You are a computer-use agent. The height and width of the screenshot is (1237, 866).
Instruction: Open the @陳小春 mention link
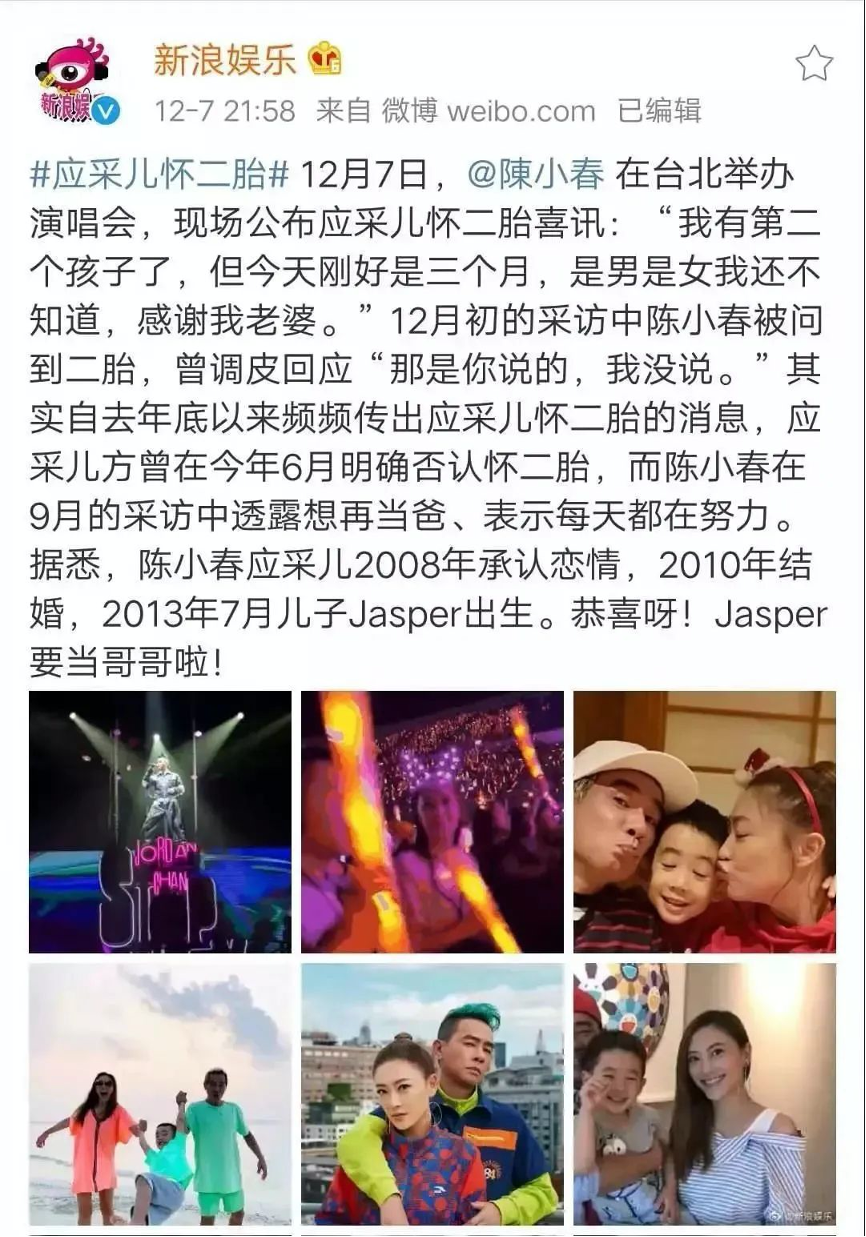coord(536,175)
